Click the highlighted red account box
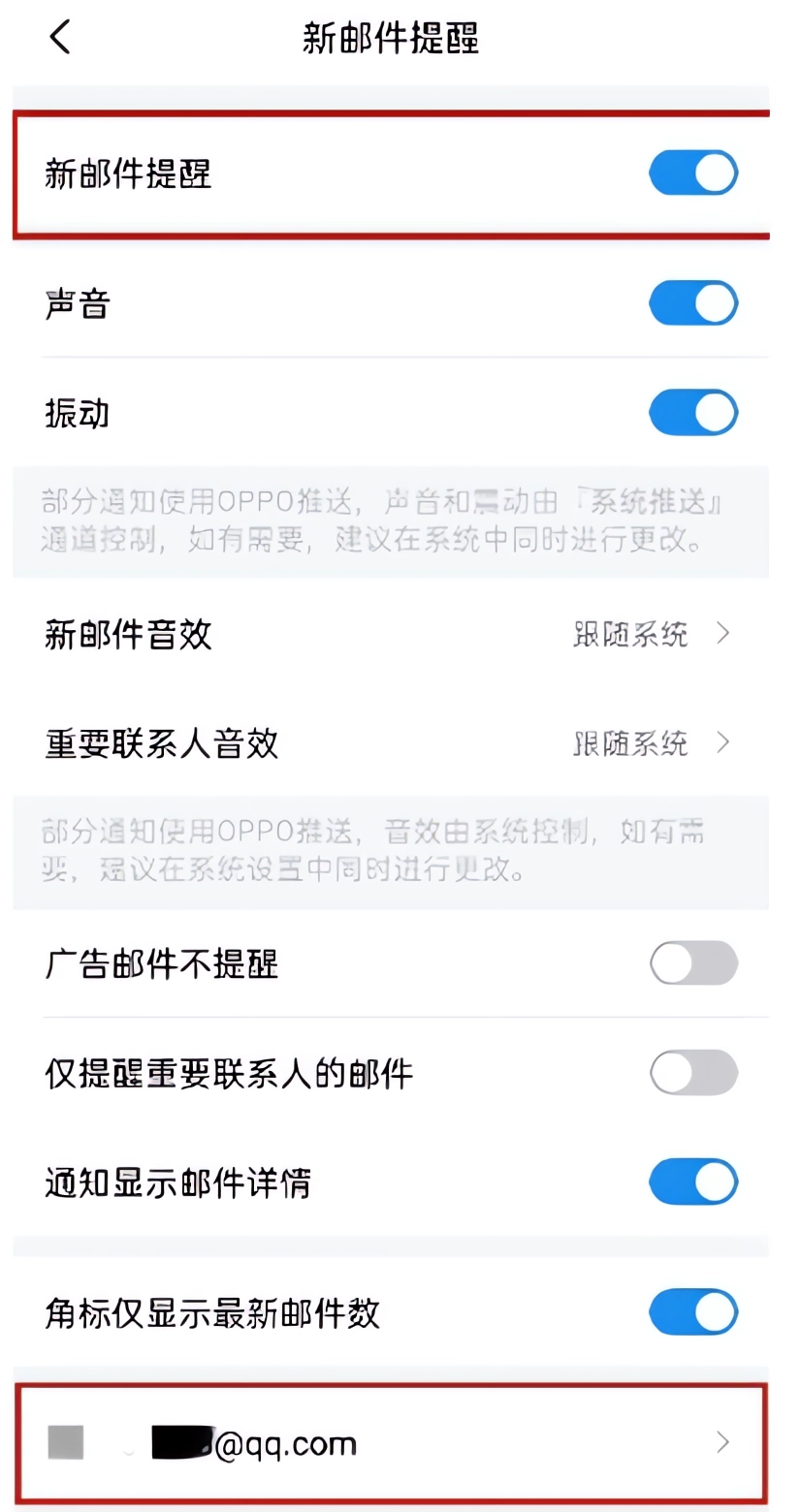The height and width of the screenshot is (1512, 801). (x=393, y=1443)
